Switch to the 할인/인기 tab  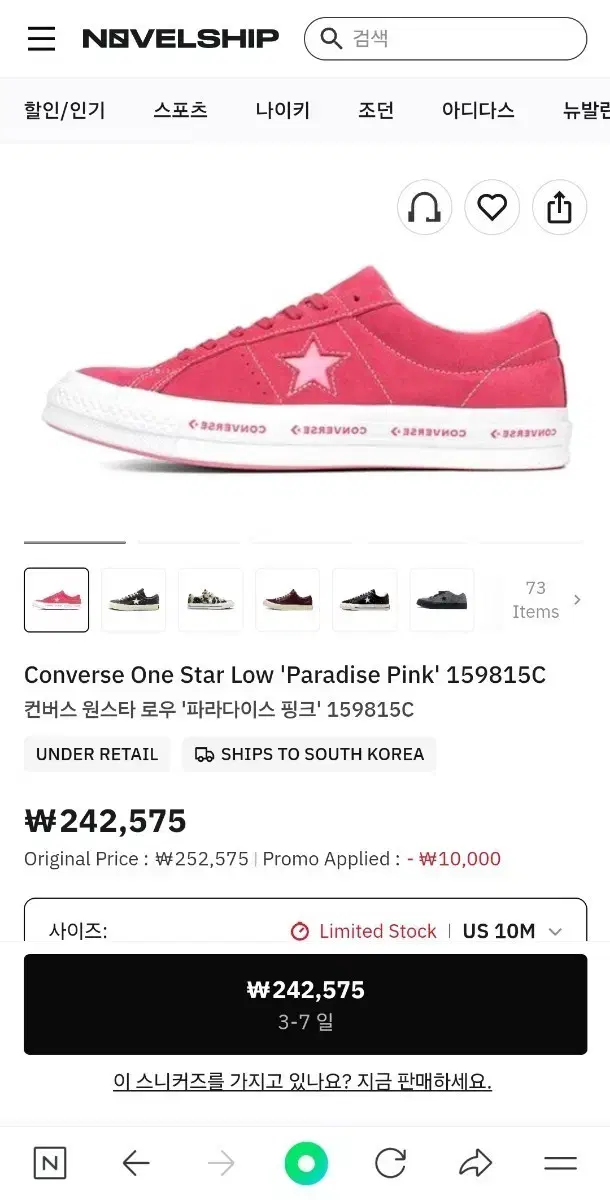(65, 110)
